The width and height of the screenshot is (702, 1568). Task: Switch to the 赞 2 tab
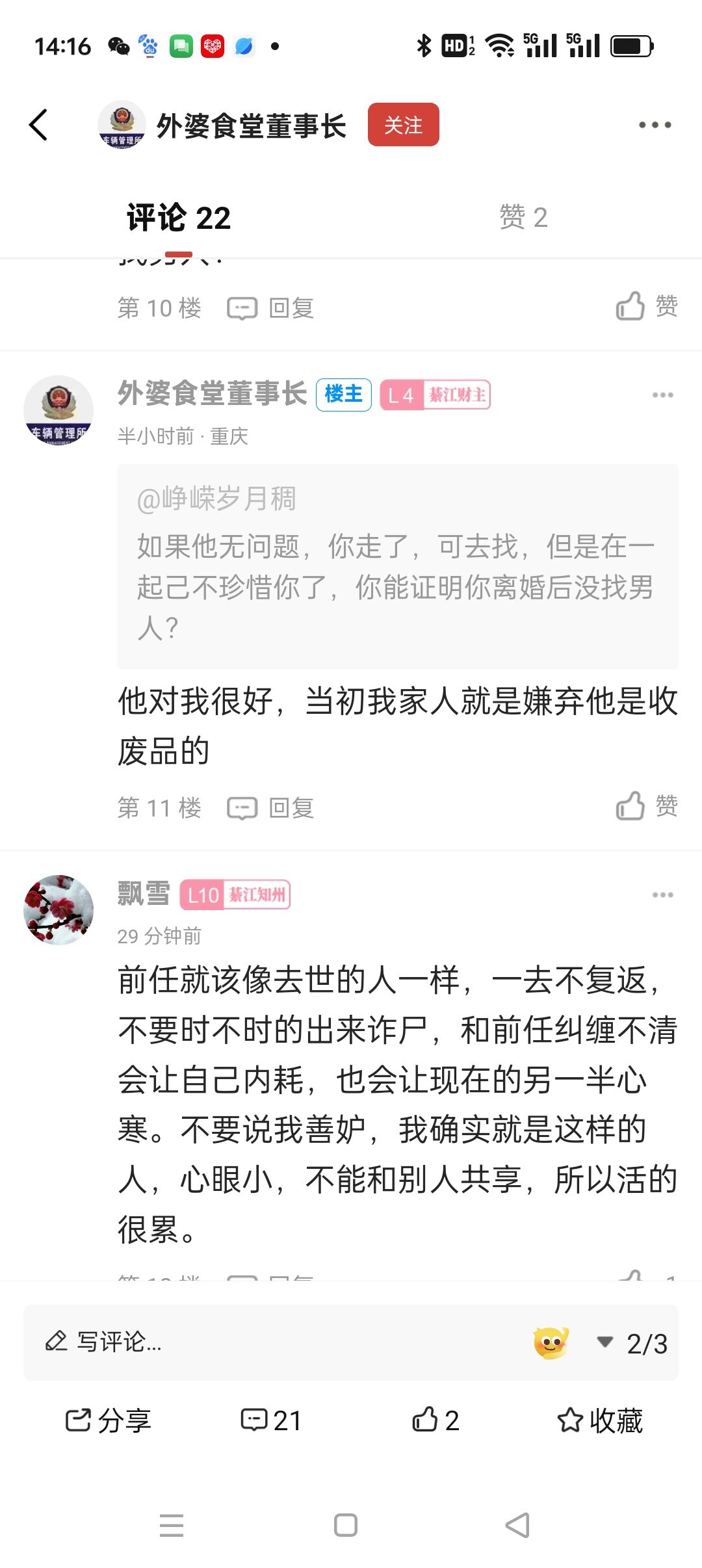(x=523, y=218)
